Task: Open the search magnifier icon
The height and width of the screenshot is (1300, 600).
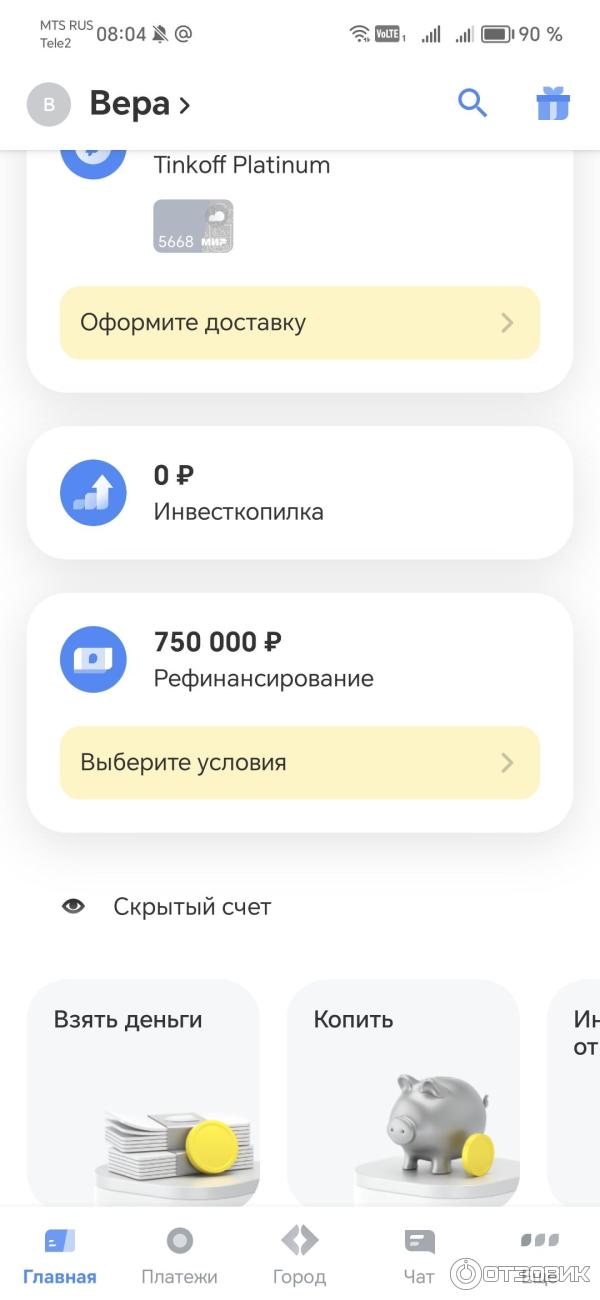Action: (472, 103)
